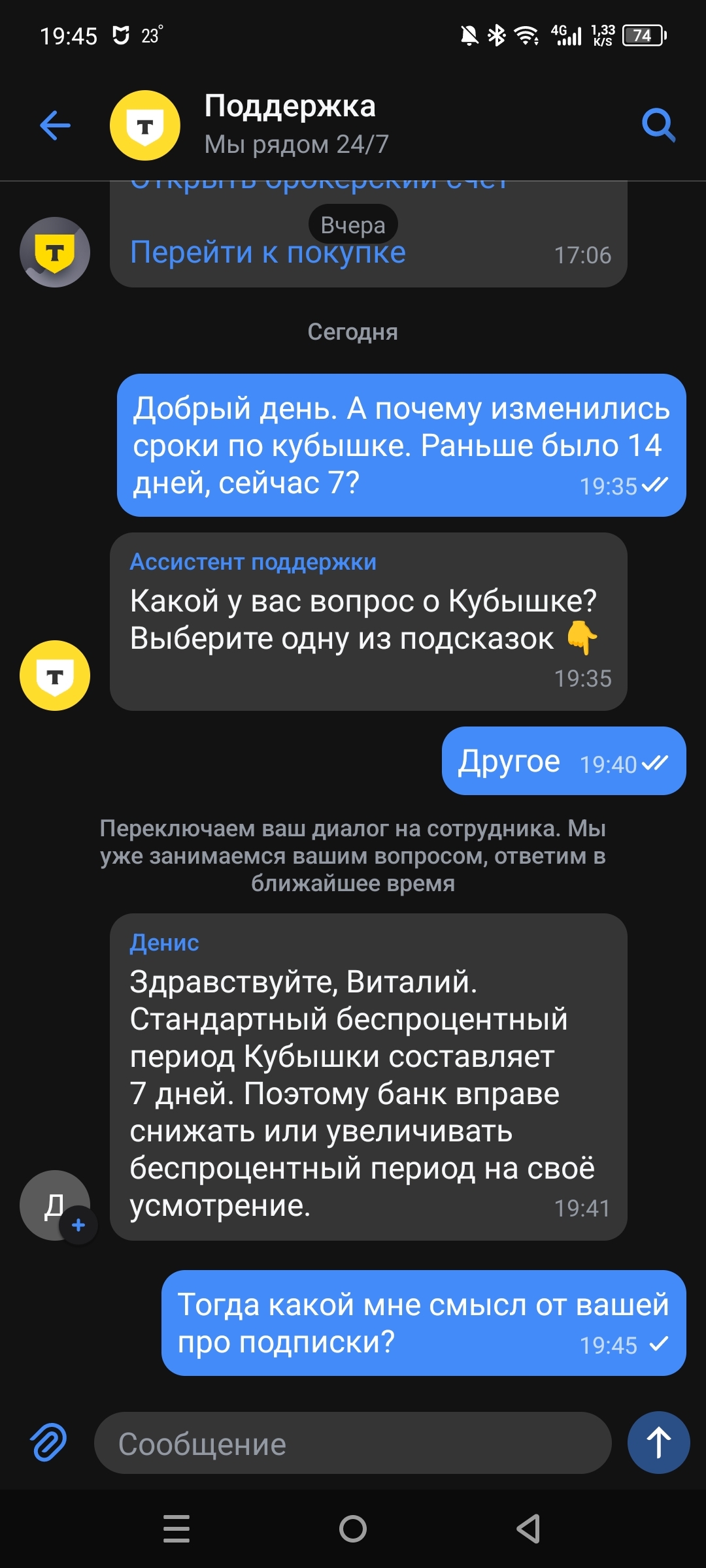Tap the system home button
This screenshot has height=1568, width=706.
click(353, 1529)
